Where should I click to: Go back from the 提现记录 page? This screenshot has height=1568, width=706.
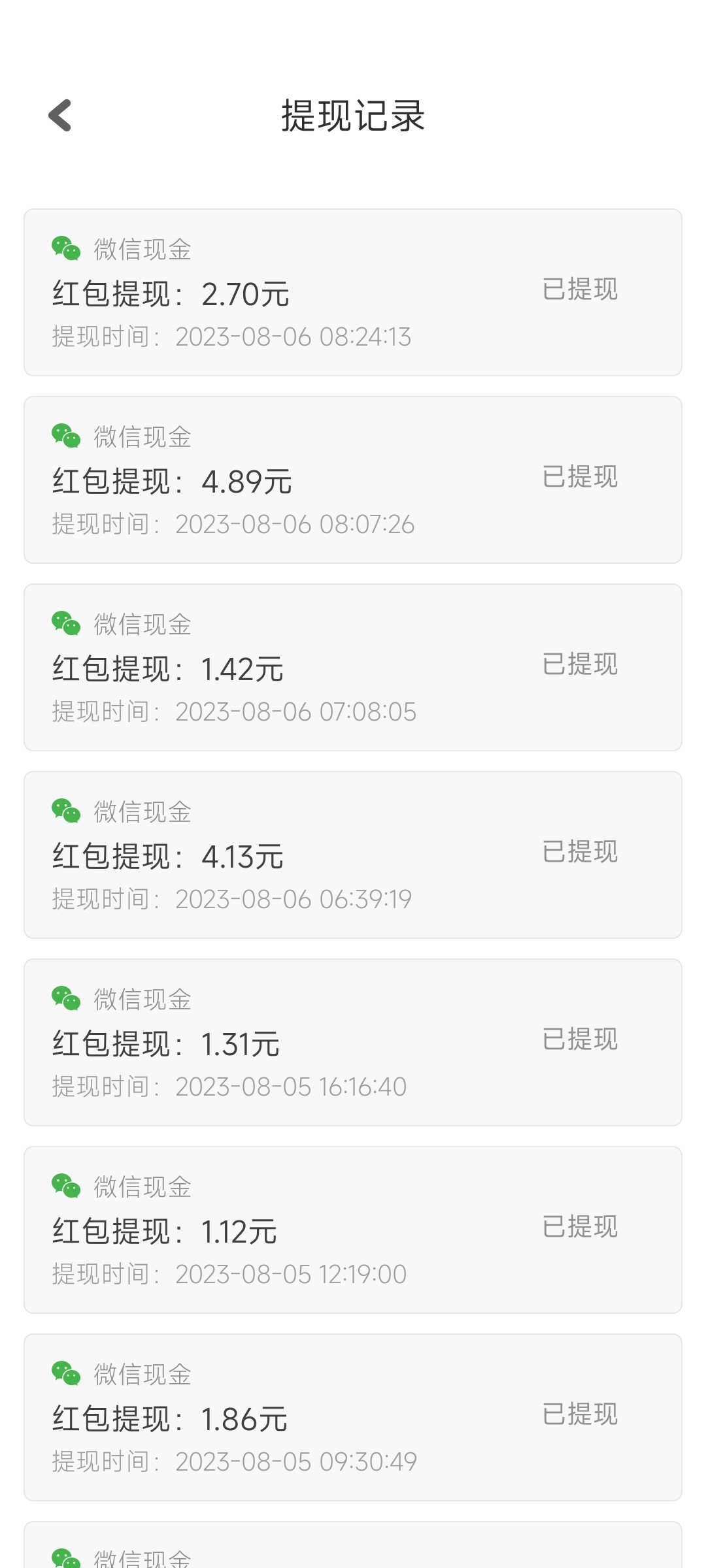point(60,116)
